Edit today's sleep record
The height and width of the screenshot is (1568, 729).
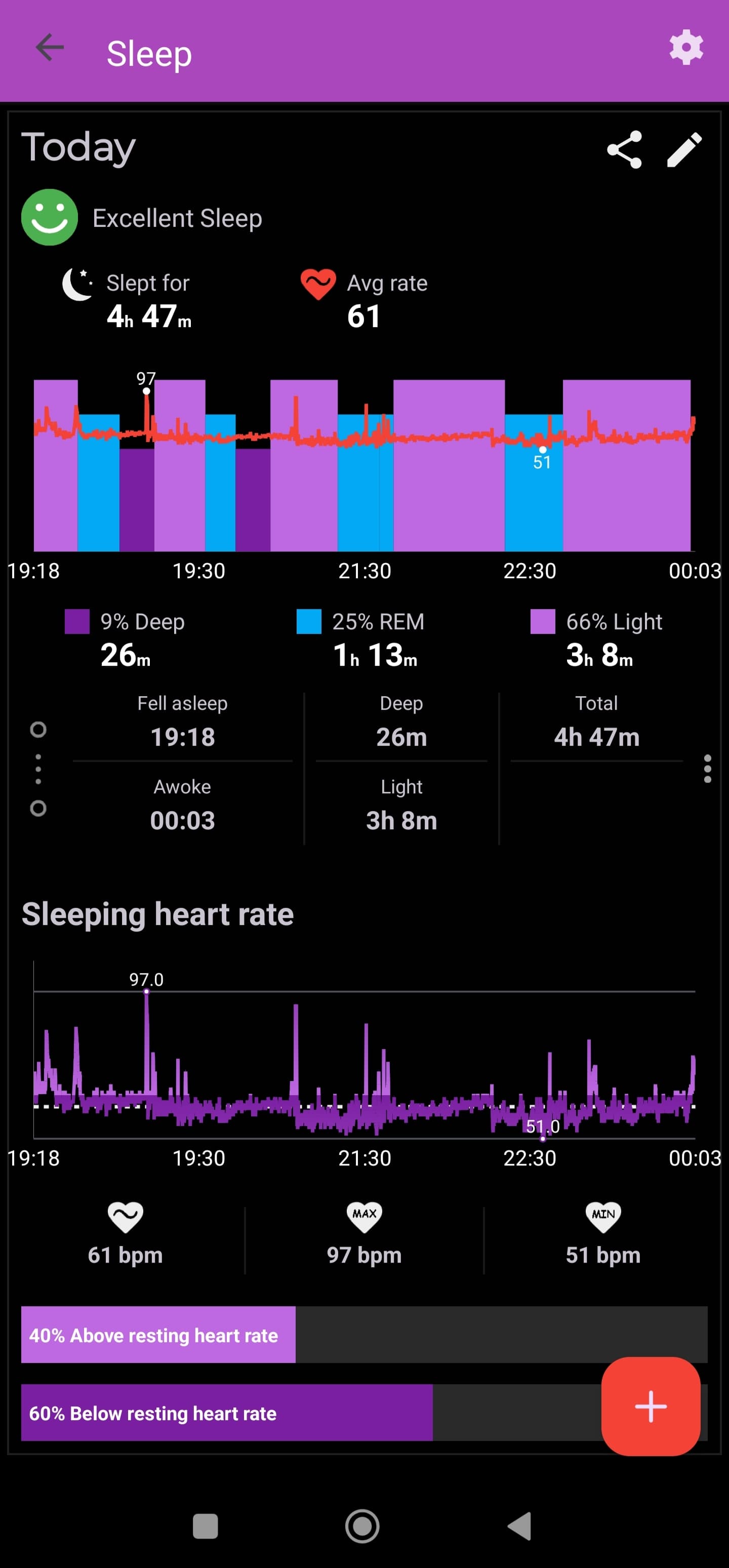click(x=684, y=150)
